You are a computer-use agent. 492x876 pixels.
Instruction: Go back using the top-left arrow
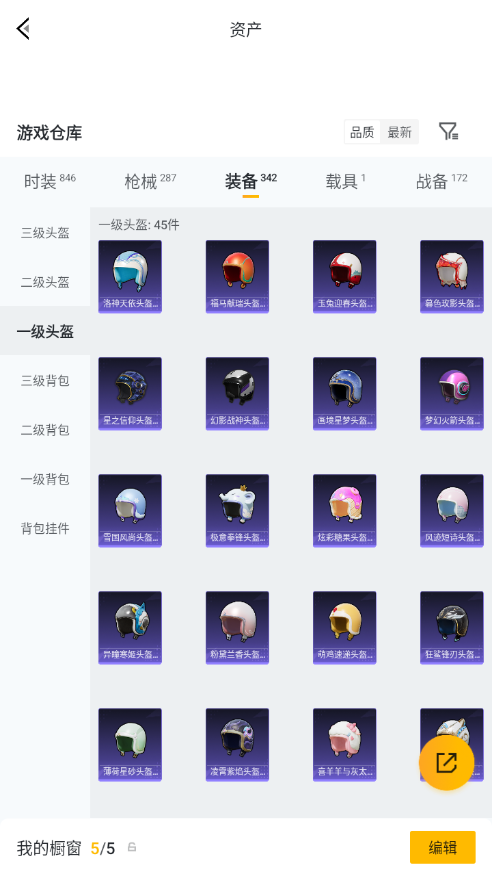click(x=23, y=28)
